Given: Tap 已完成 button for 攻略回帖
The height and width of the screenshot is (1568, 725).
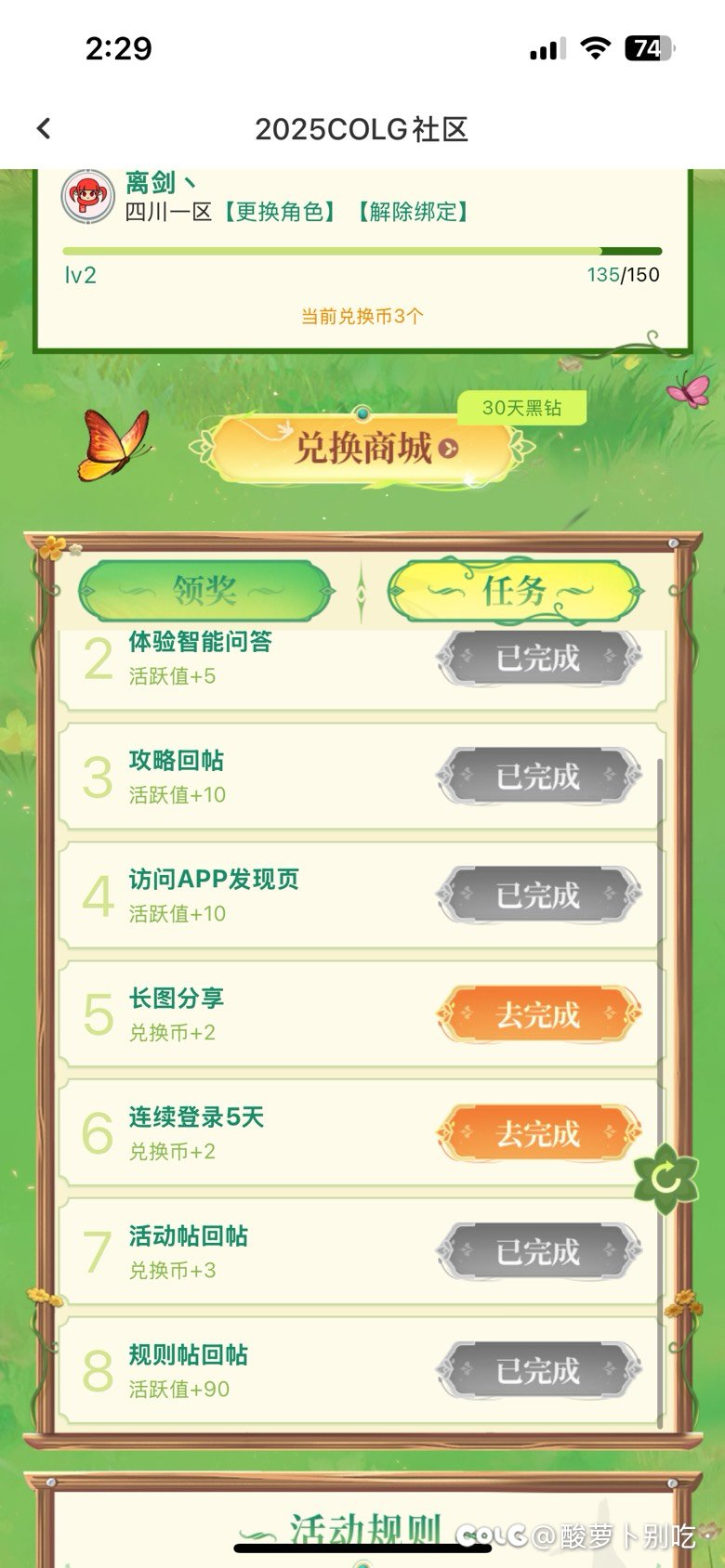Looking at the screenshot, I should click(x=539, y=777).
